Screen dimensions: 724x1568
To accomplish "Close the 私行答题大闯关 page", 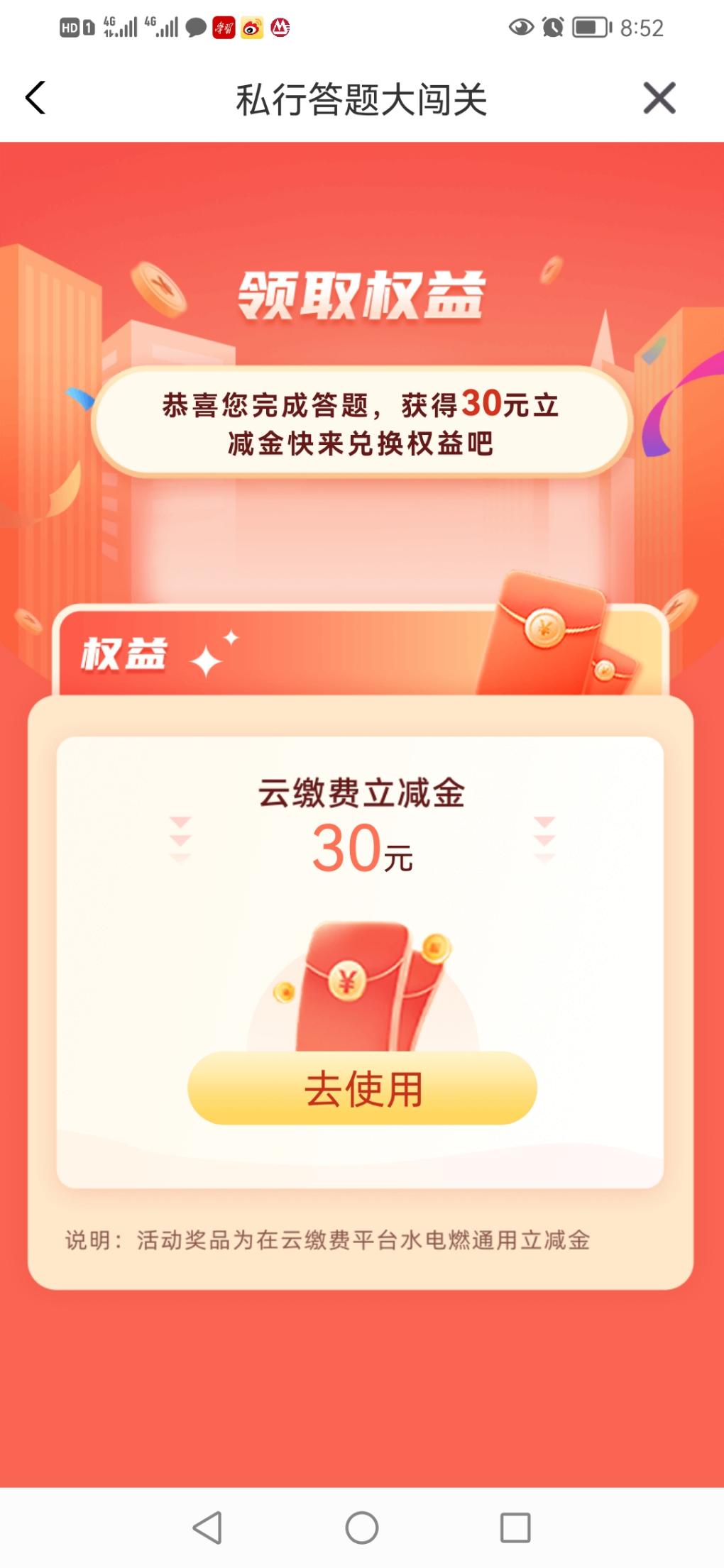I will pyautogui.click(x=659, y=98).
